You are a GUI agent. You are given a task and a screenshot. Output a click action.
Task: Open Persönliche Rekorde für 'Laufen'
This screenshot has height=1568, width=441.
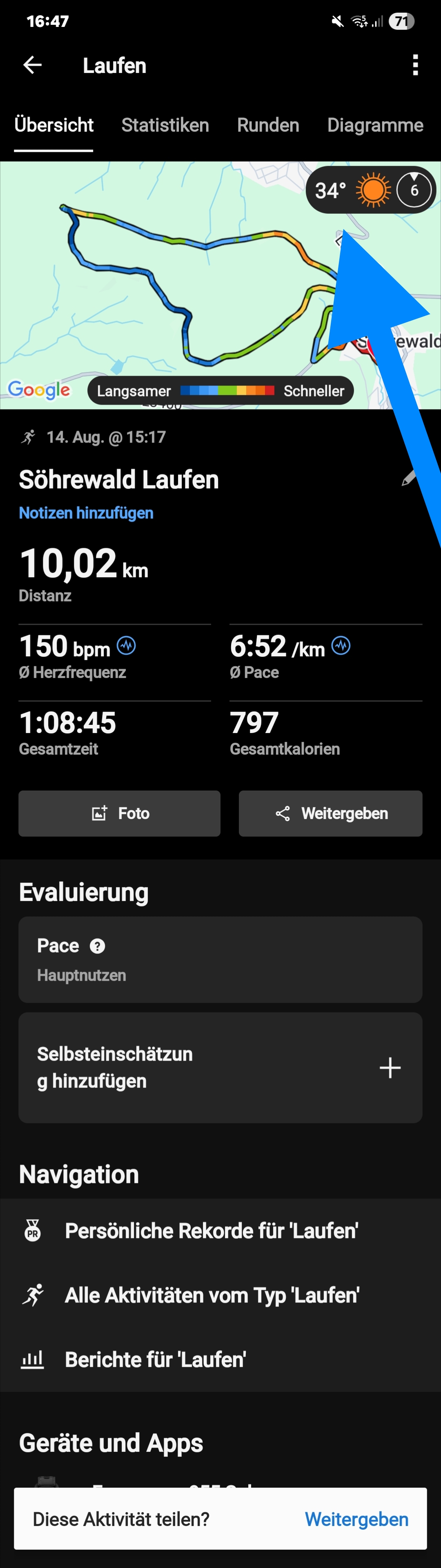tap(212, 1231)
